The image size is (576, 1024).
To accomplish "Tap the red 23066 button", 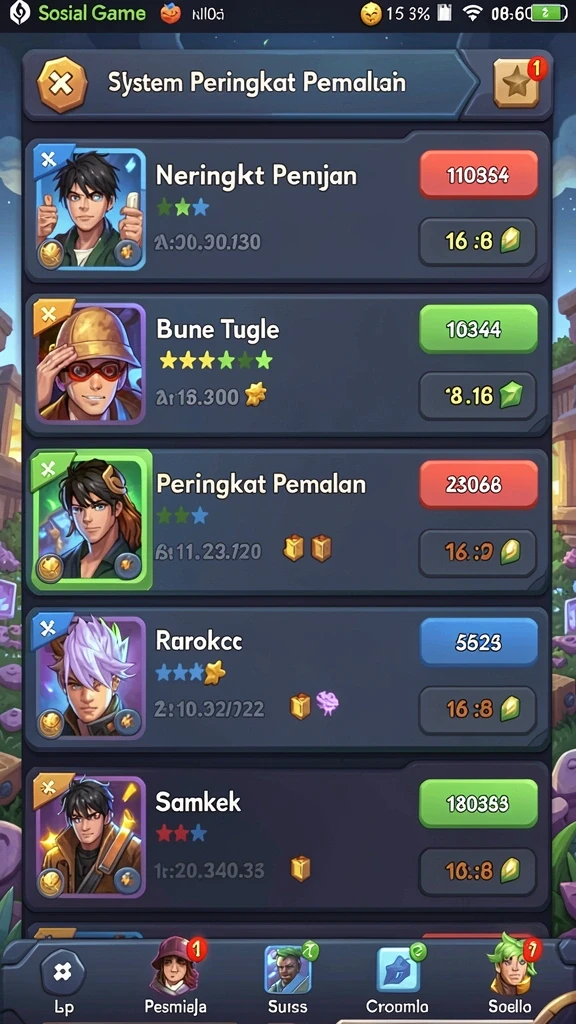I will 479,485.
